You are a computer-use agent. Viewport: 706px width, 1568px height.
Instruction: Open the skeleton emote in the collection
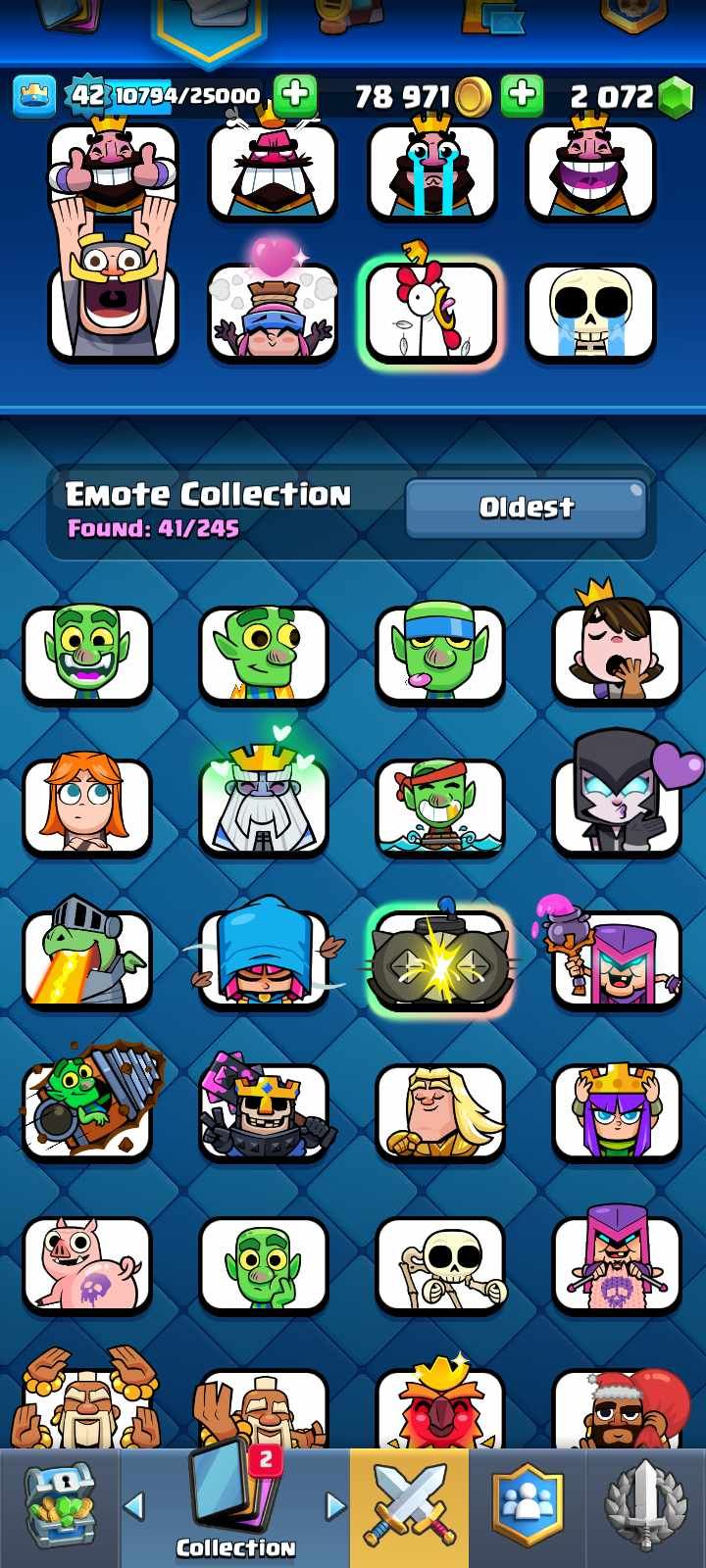point(440,1264)
